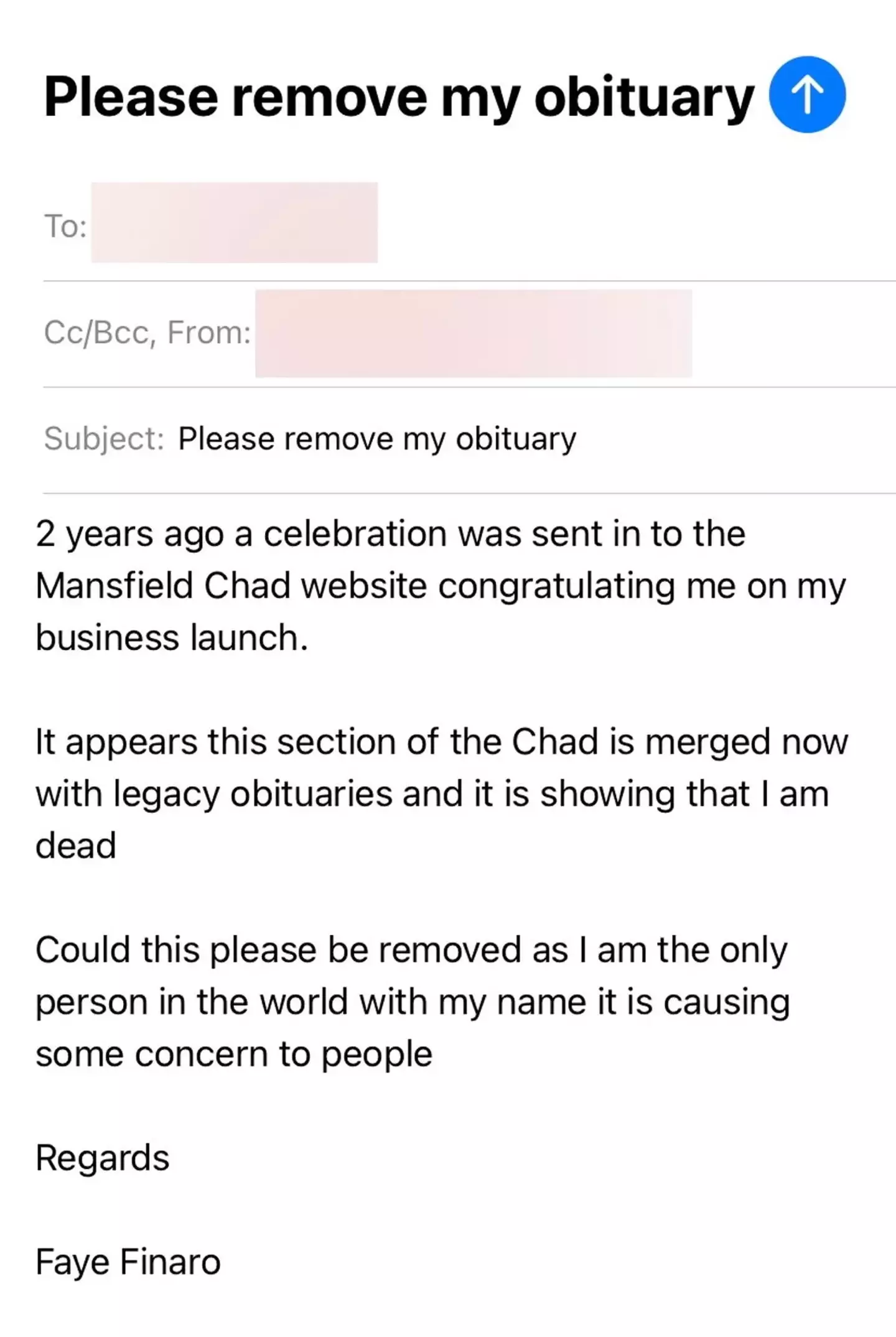Place cursor in the email body text
Screen dimensions: 896x1337
click(436, 794)
